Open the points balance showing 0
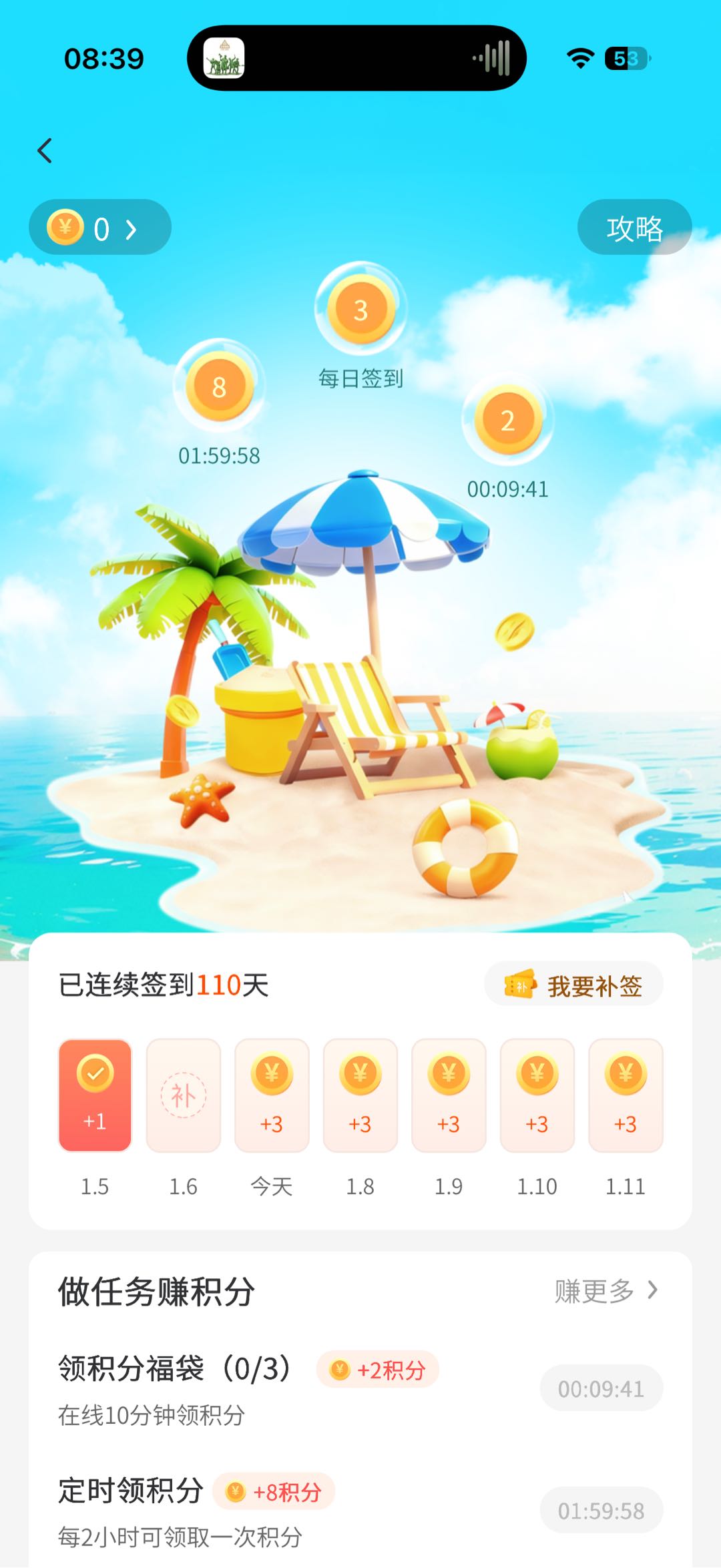Viewport: 721px width, 1568px height. [99, 228]
